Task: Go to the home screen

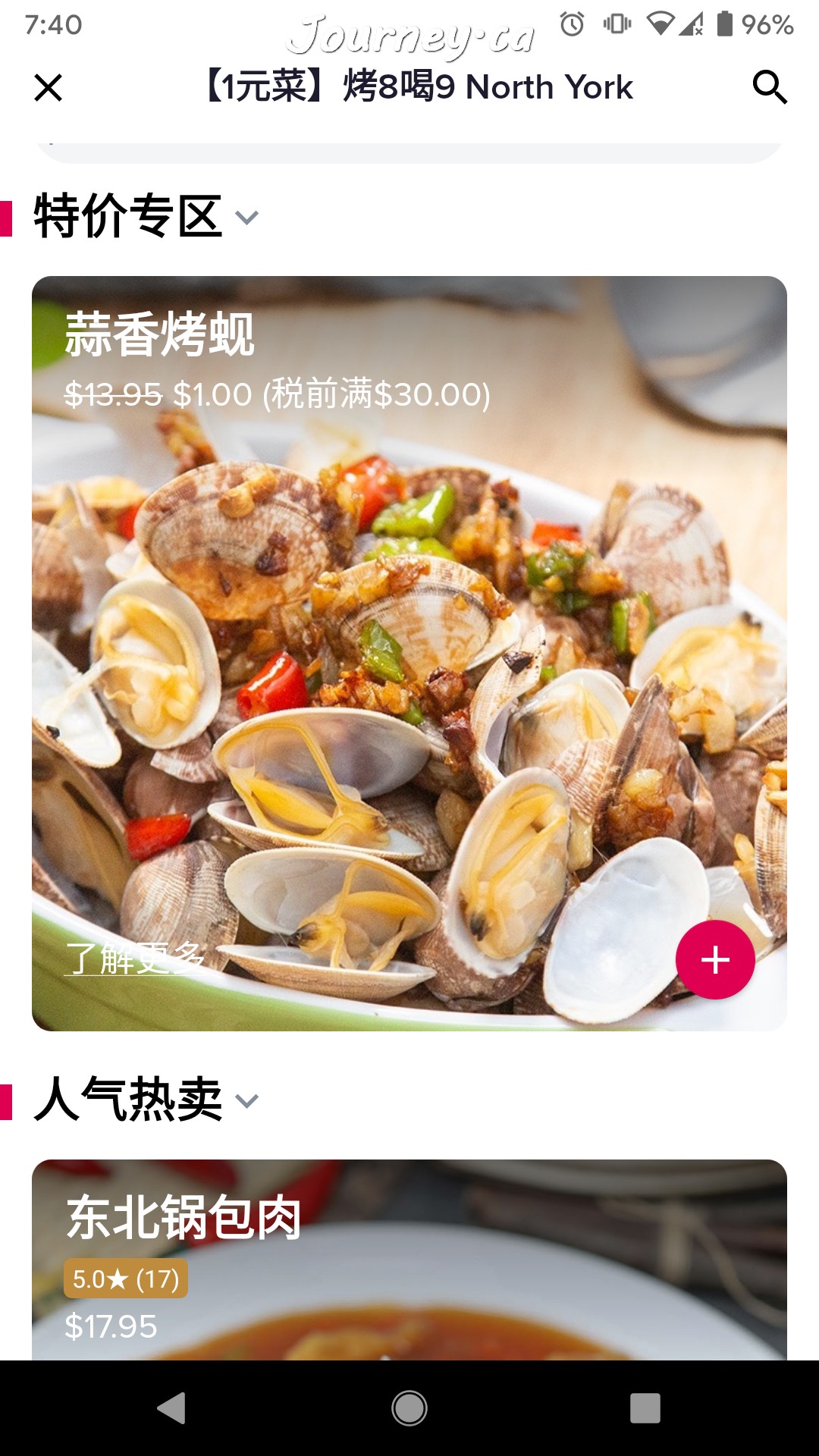Action: pos(409,1408)
